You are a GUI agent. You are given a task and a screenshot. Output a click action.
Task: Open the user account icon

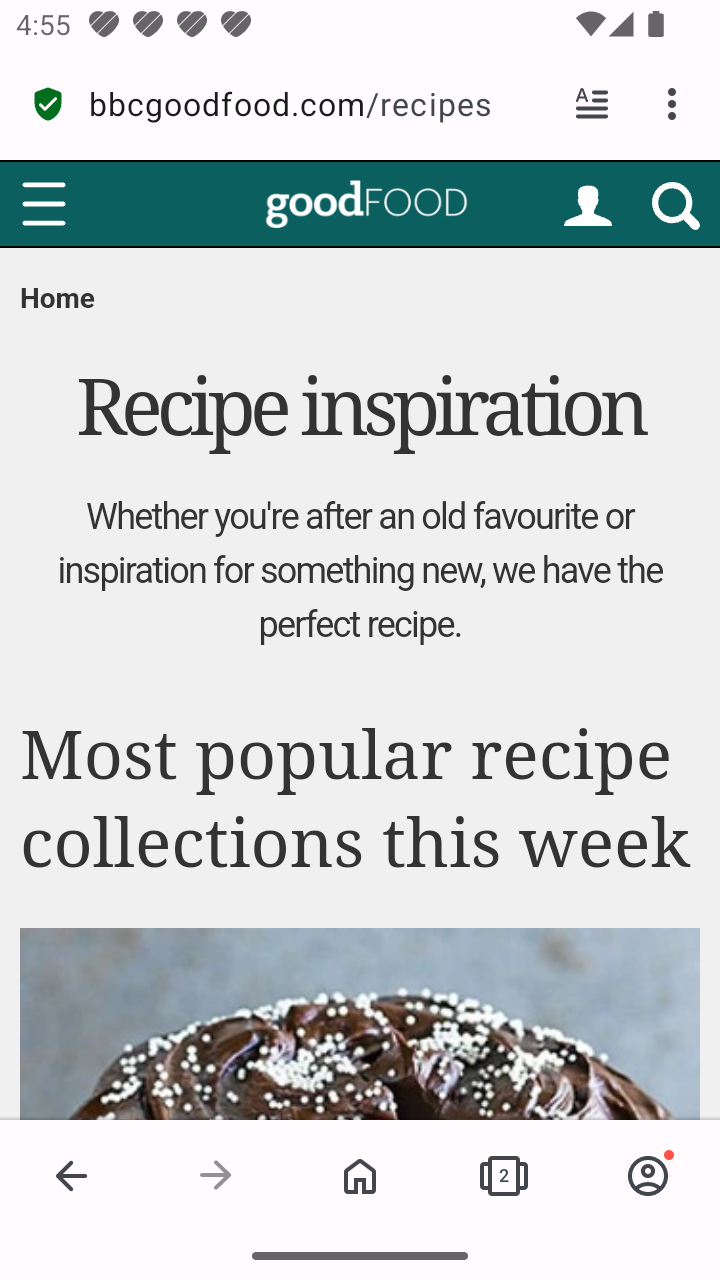588,206
